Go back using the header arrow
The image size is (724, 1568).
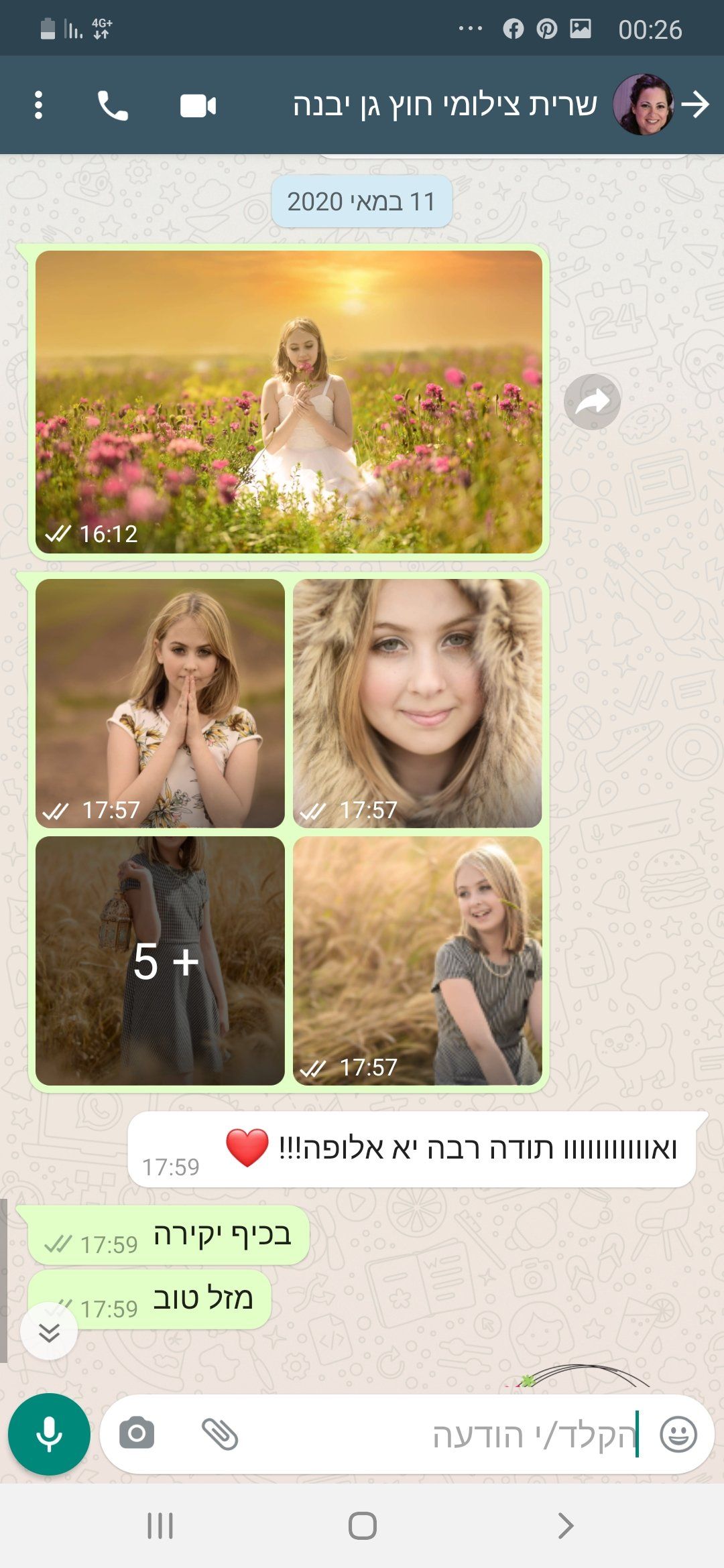[x=695, y=105]
